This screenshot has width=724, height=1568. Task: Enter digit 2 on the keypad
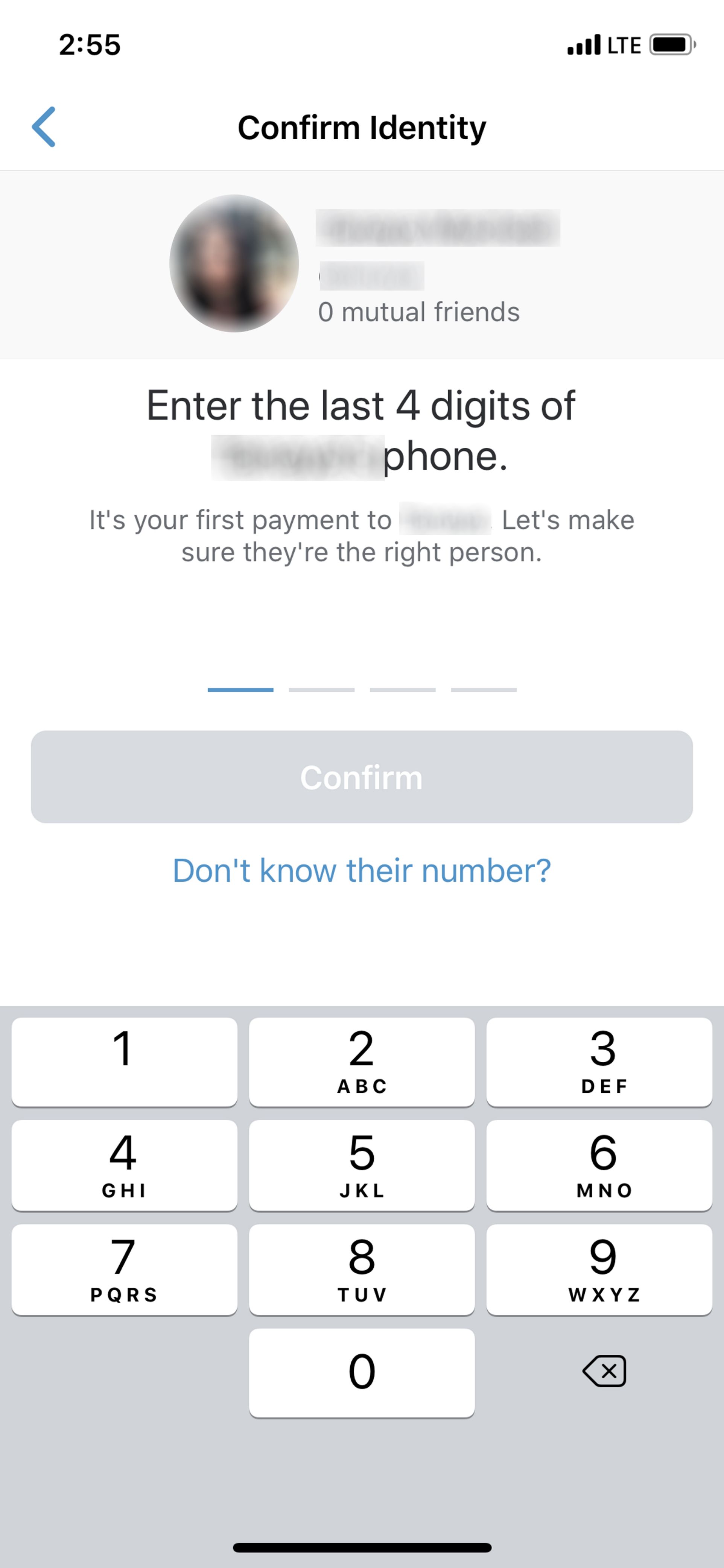pyautogui.click(x=362, y=1062)
